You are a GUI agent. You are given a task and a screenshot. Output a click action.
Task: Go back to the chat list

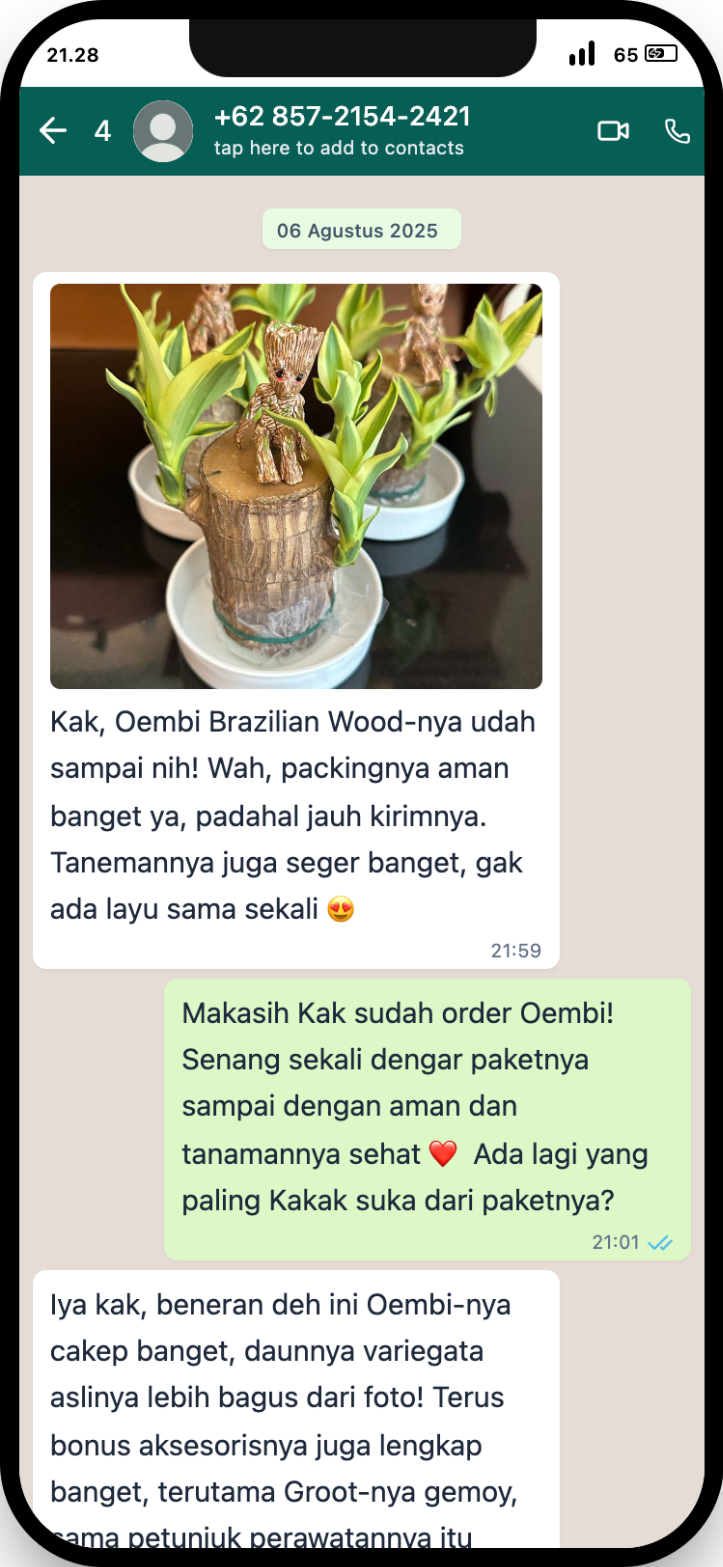(52, 131)
